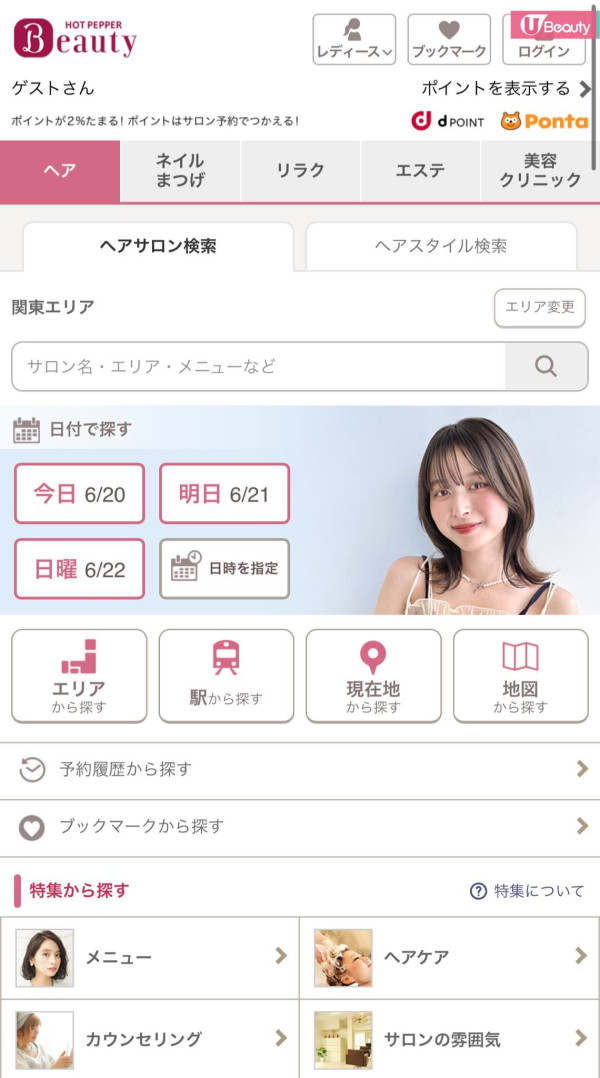Focus the salon name search field
Image resolution: width=600 pixels, height=1078 pixels.
click(x=258, y=366)
